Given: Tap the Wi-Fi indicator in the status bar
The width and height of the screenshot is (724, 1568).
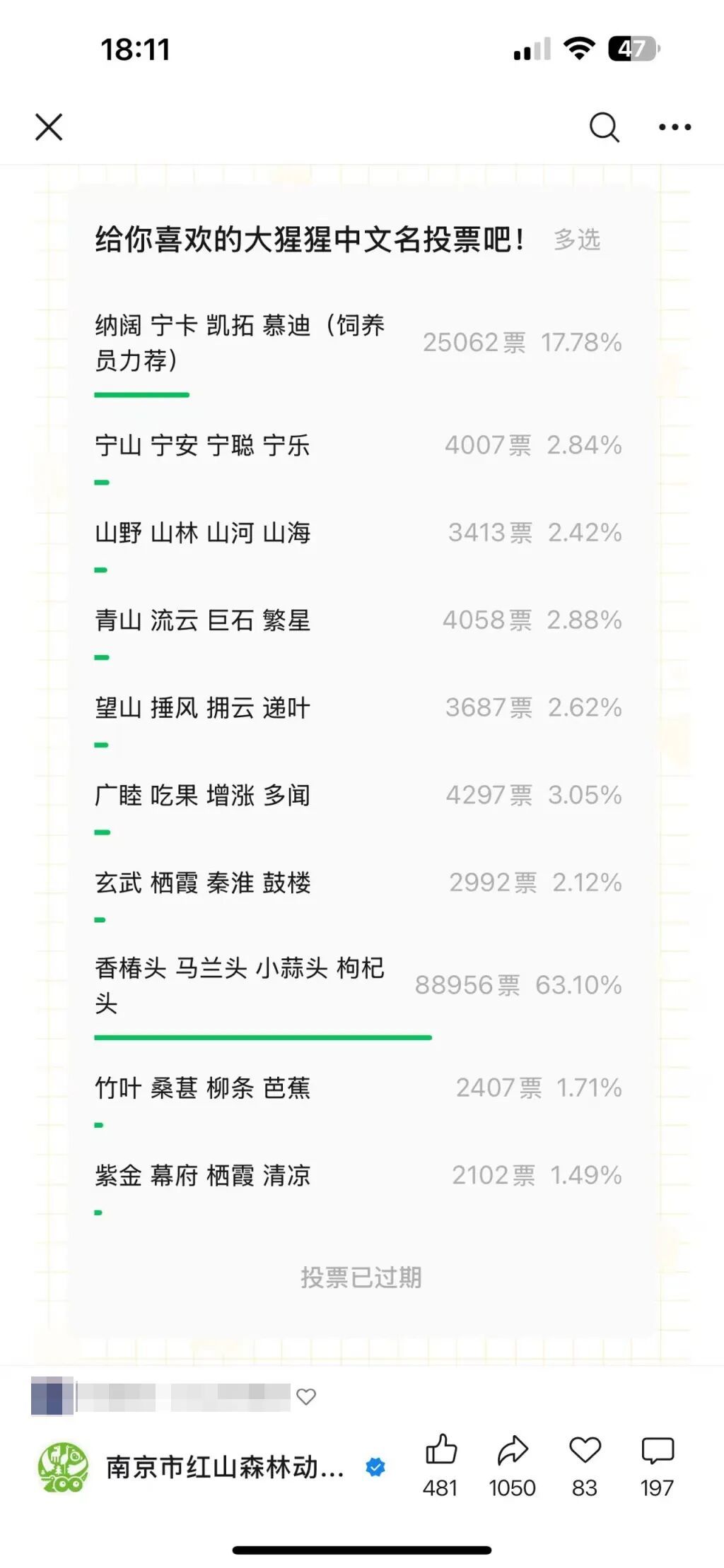Looking at the screenshot, I should (x=578, y=49).
